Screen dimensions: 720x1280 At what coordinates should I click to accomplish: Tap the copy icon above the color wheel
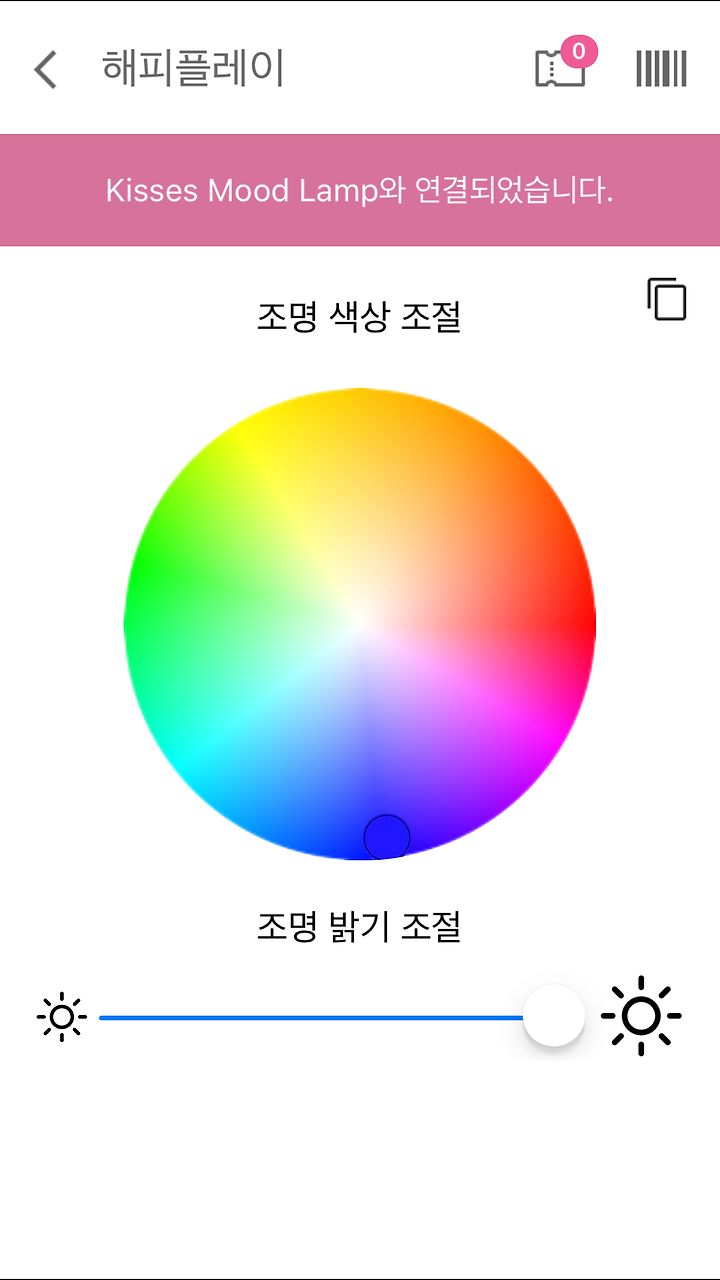[x=667, y=299]
